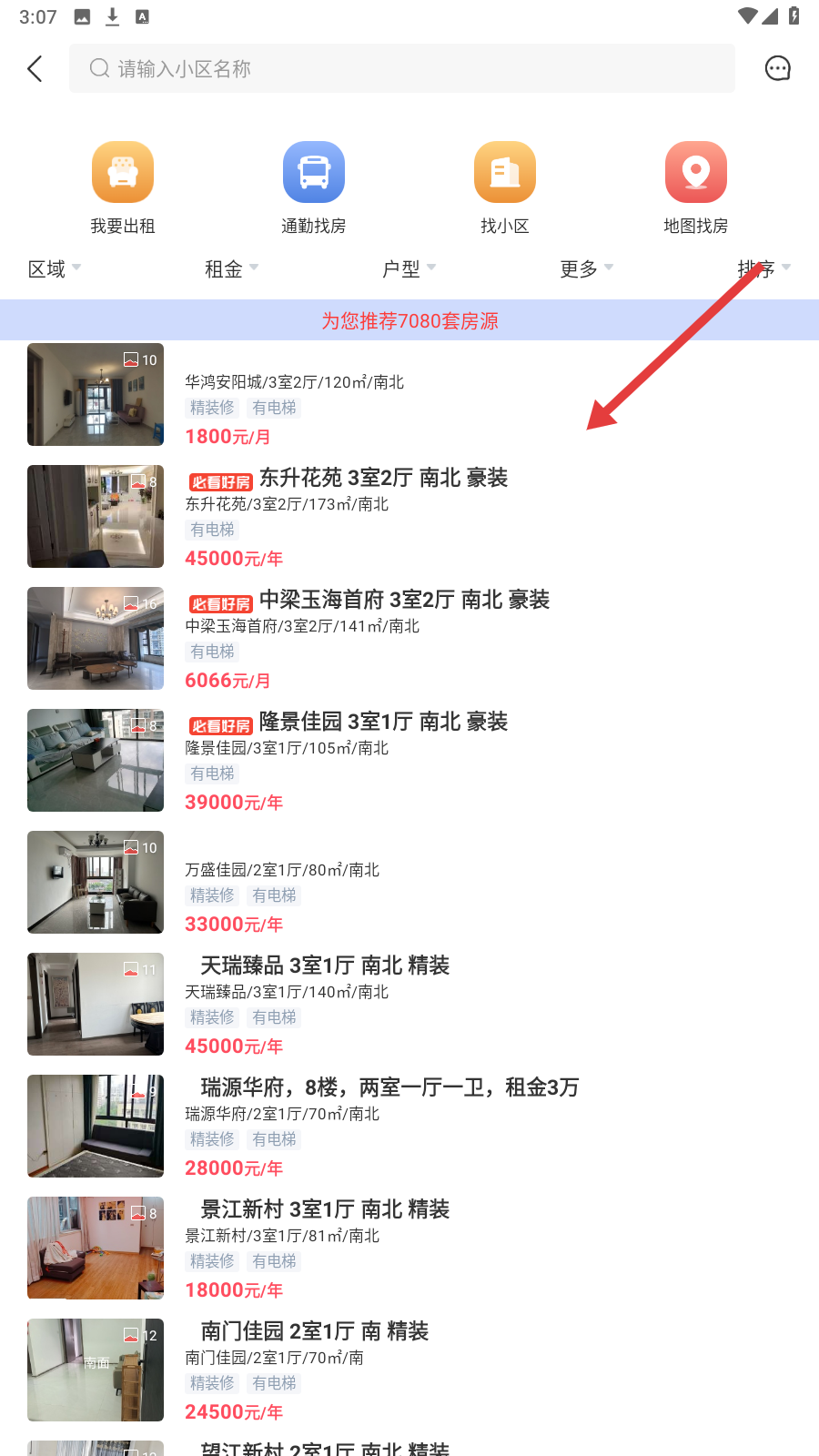View 中梁玉海首府 3室2厅 listing
This screenshot has width=819, height=1456.
(x=409, y=639)
